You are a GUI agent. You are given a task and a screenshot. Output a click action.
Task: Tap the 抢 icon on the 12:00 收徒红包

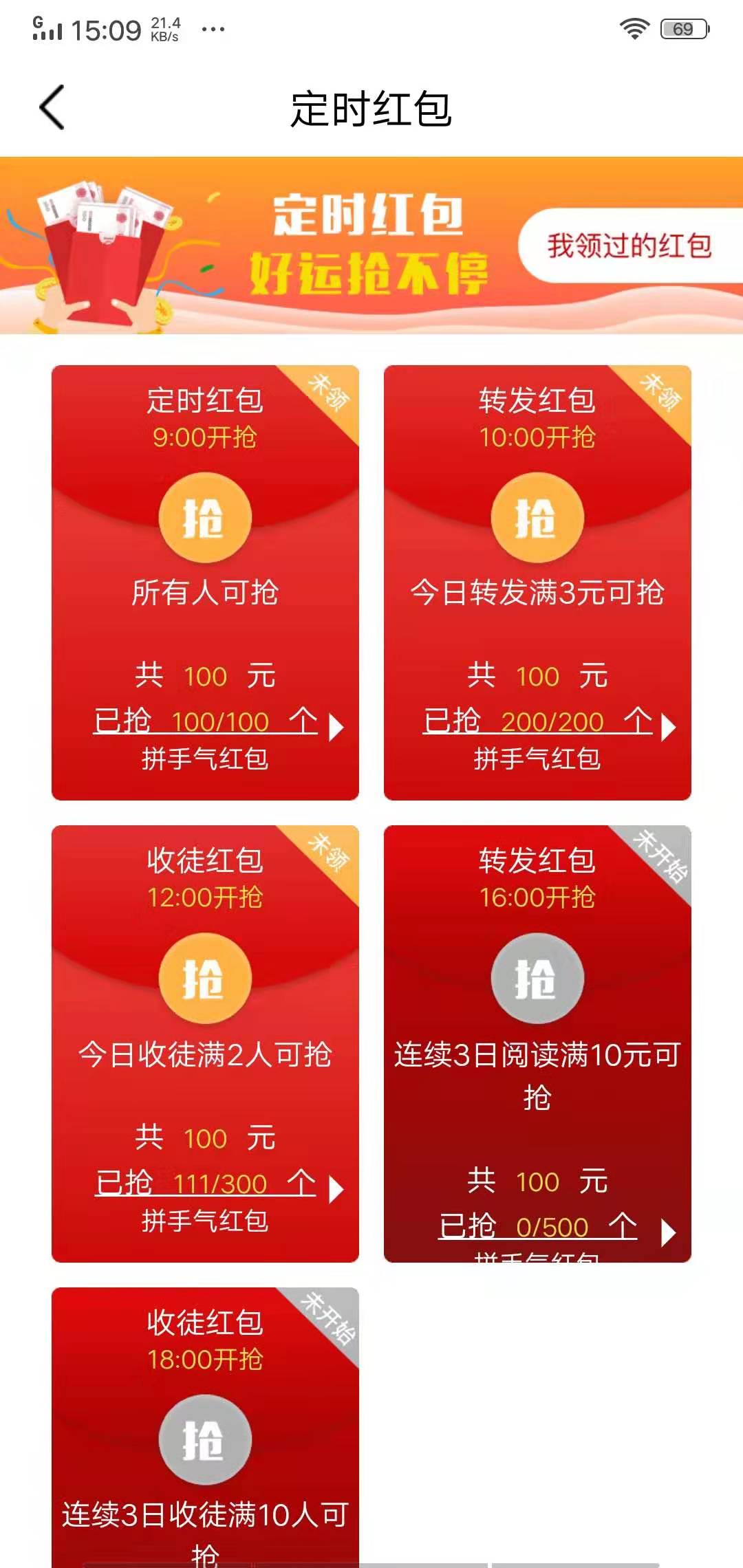click(204, 977)
